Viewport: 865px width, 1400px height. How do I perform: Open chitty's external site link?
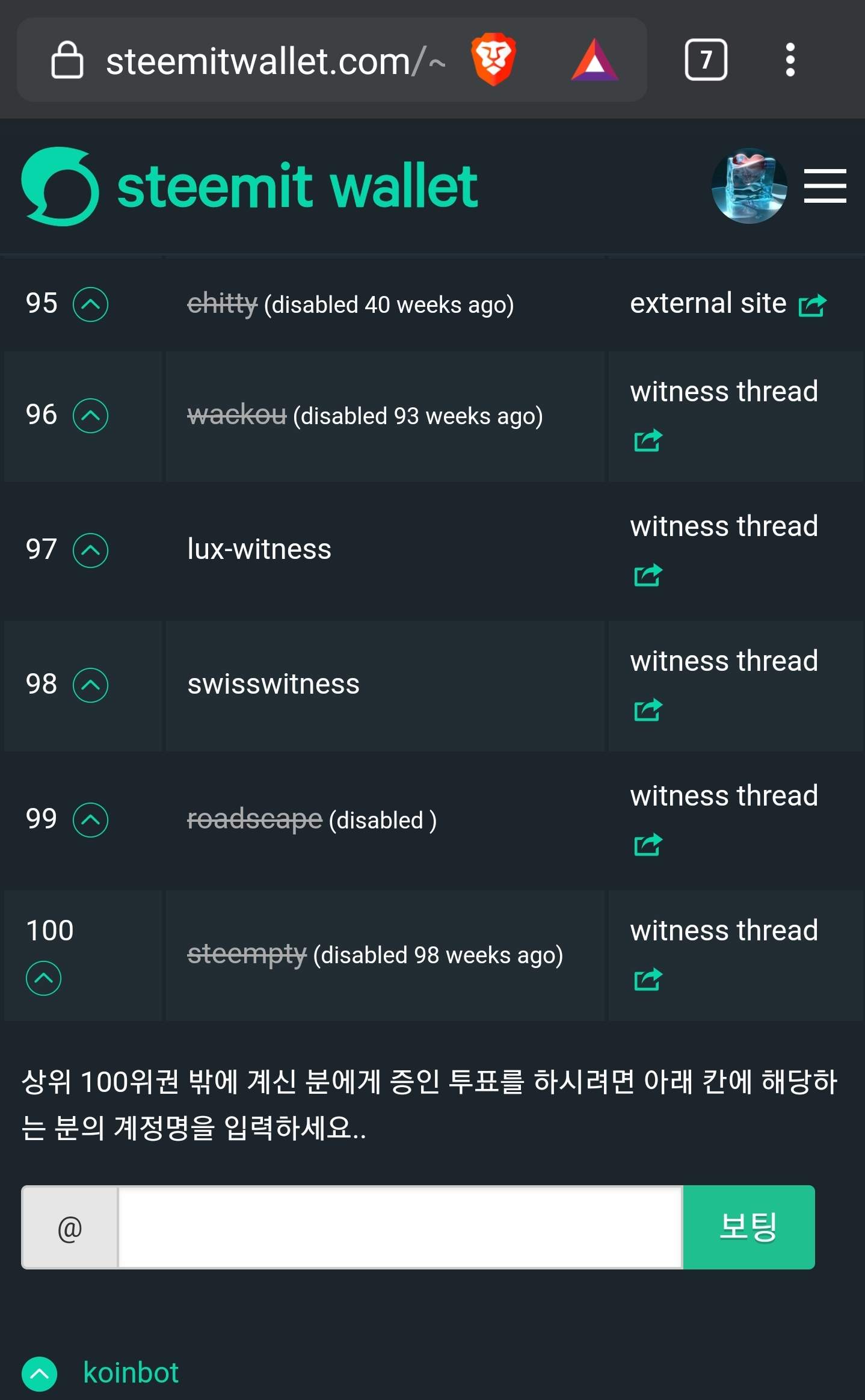(727, 304)
